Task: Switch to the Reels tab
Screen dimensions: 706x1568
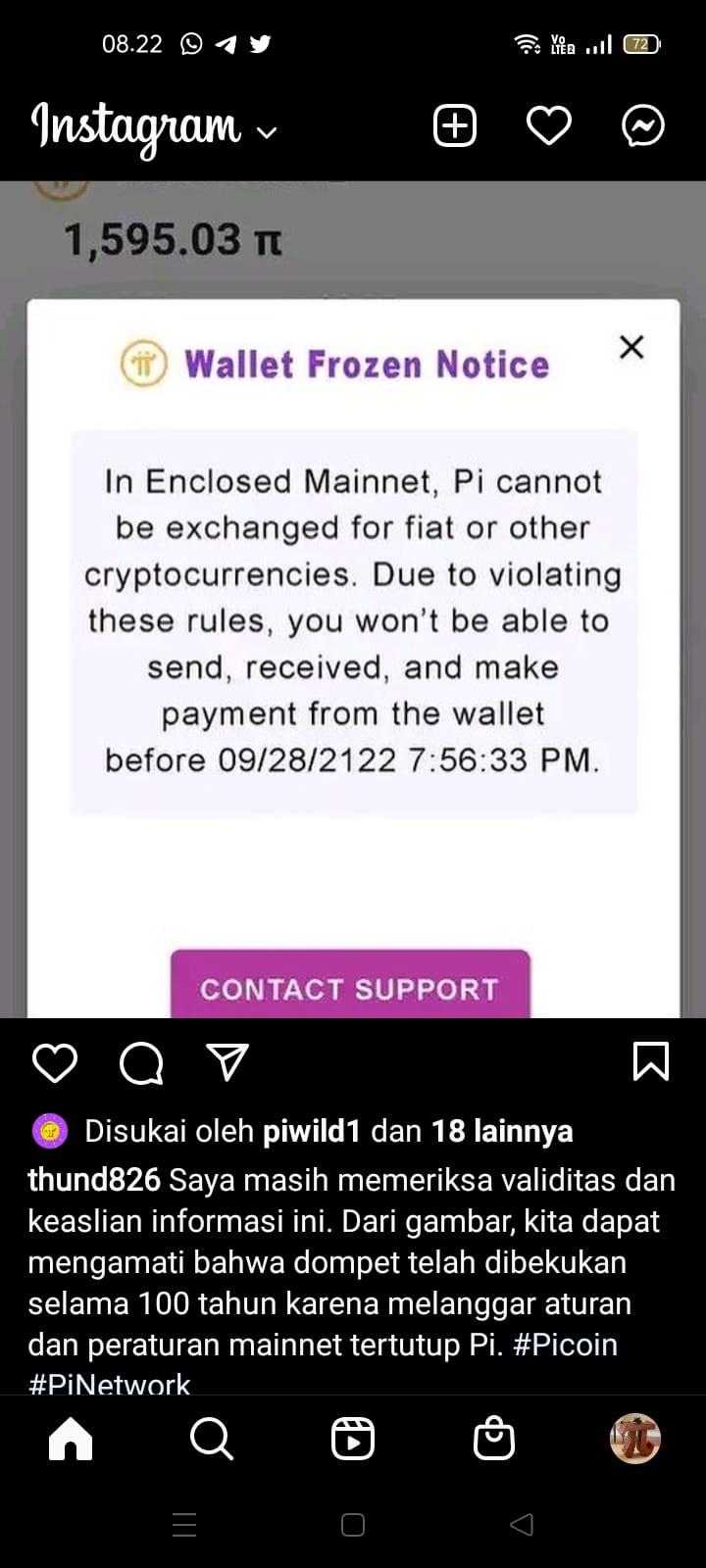Action: click(353, 1440)
